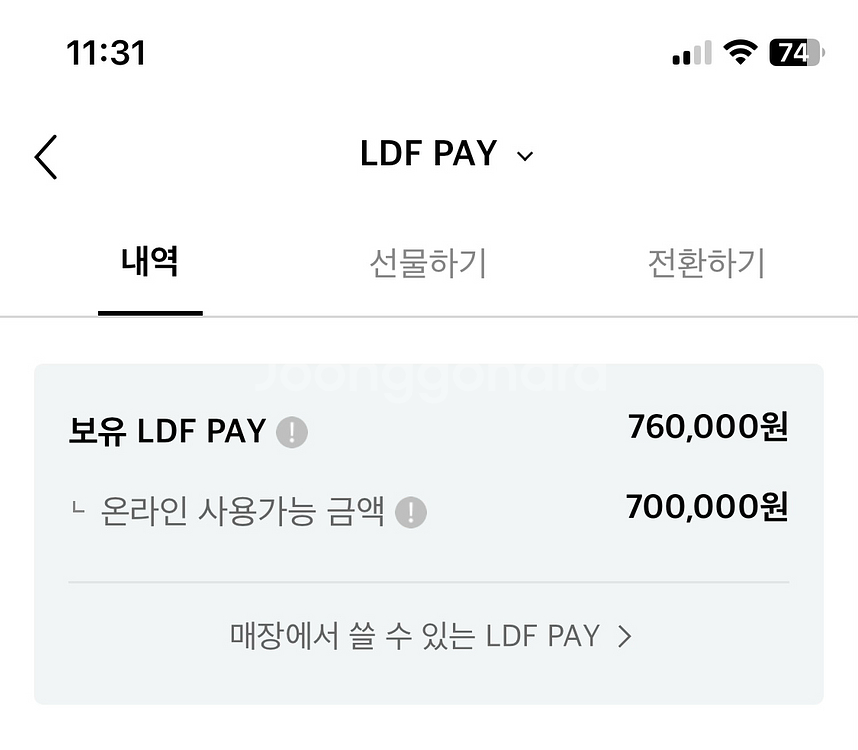Go back using the back arrow

pyautogui.click(x=46, y=157)
